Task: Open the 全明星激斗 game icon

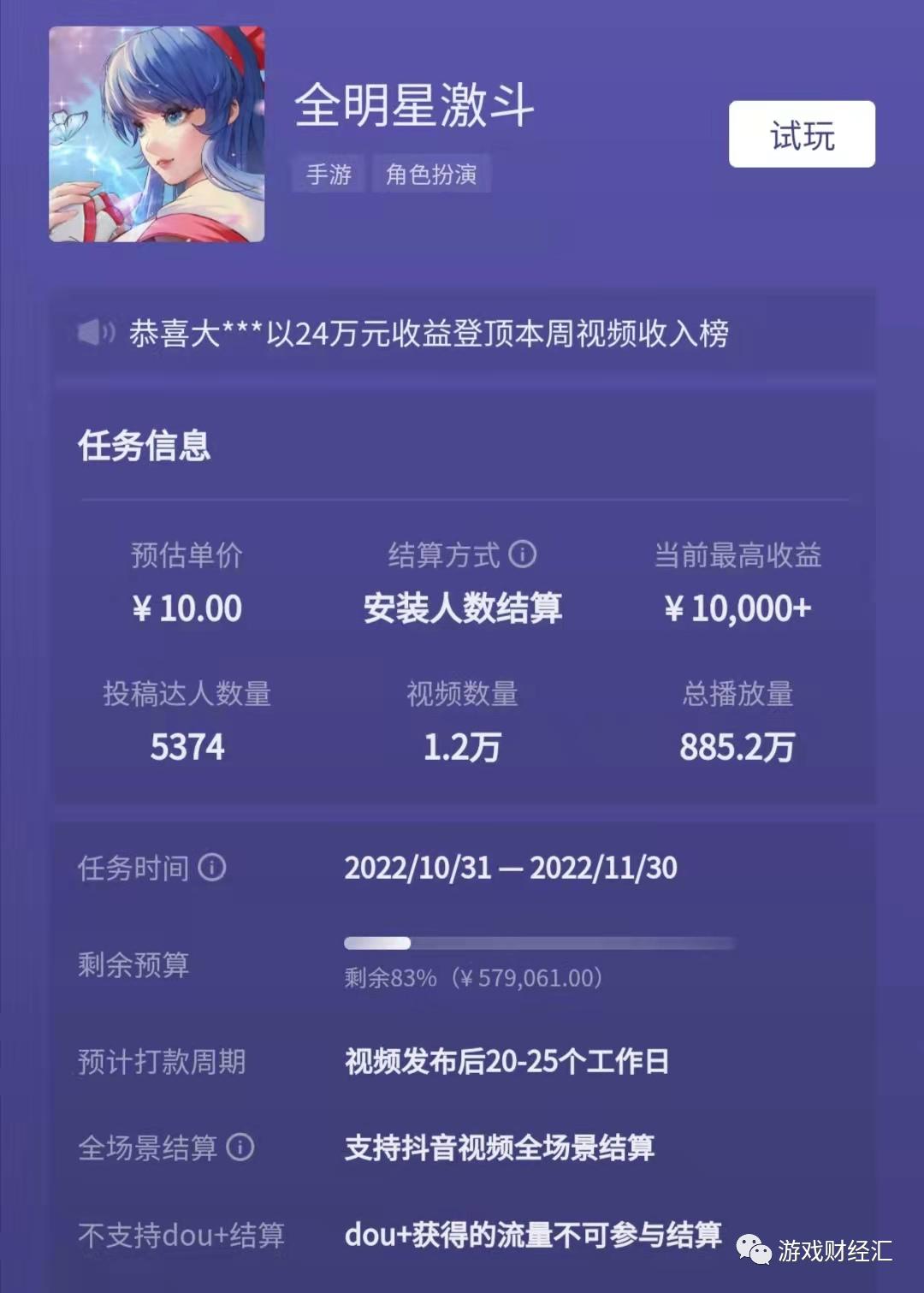Action: click(157, 134)
